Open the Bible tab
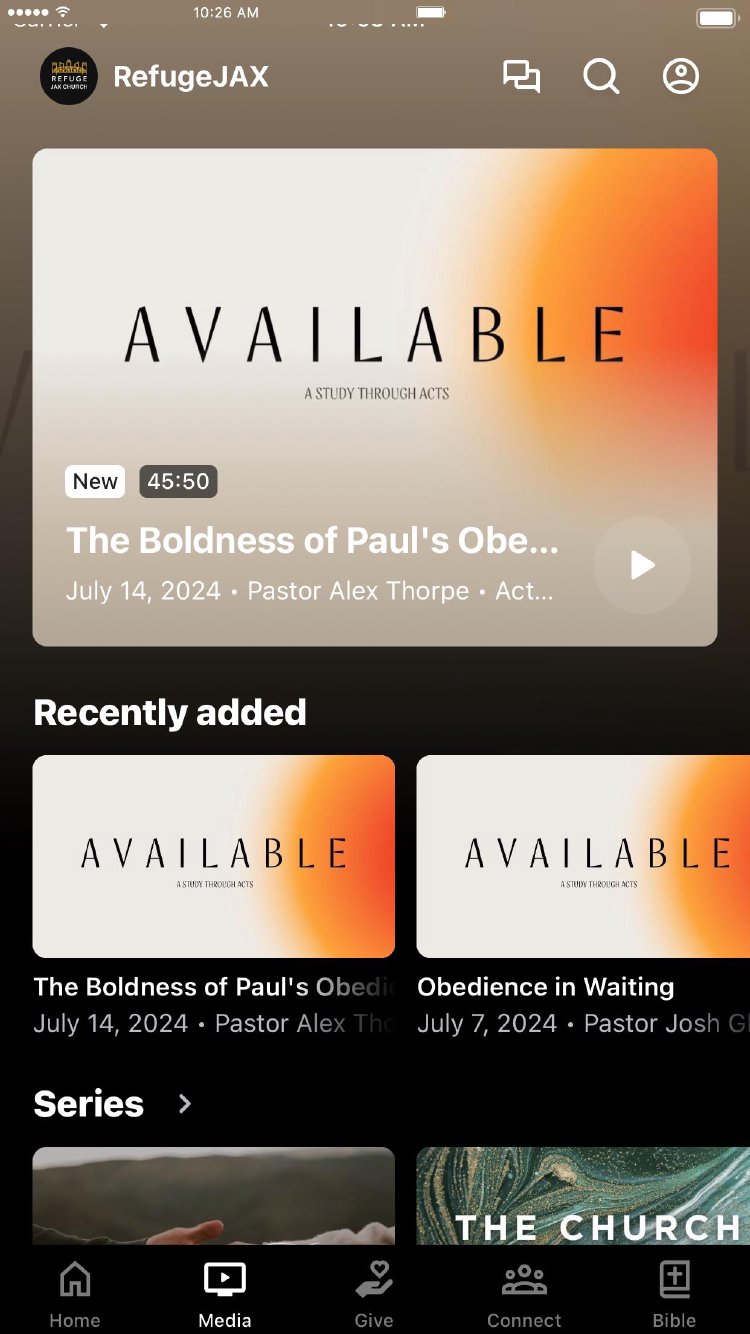This screenshot has height=1334, width=750. [674, 1294]
